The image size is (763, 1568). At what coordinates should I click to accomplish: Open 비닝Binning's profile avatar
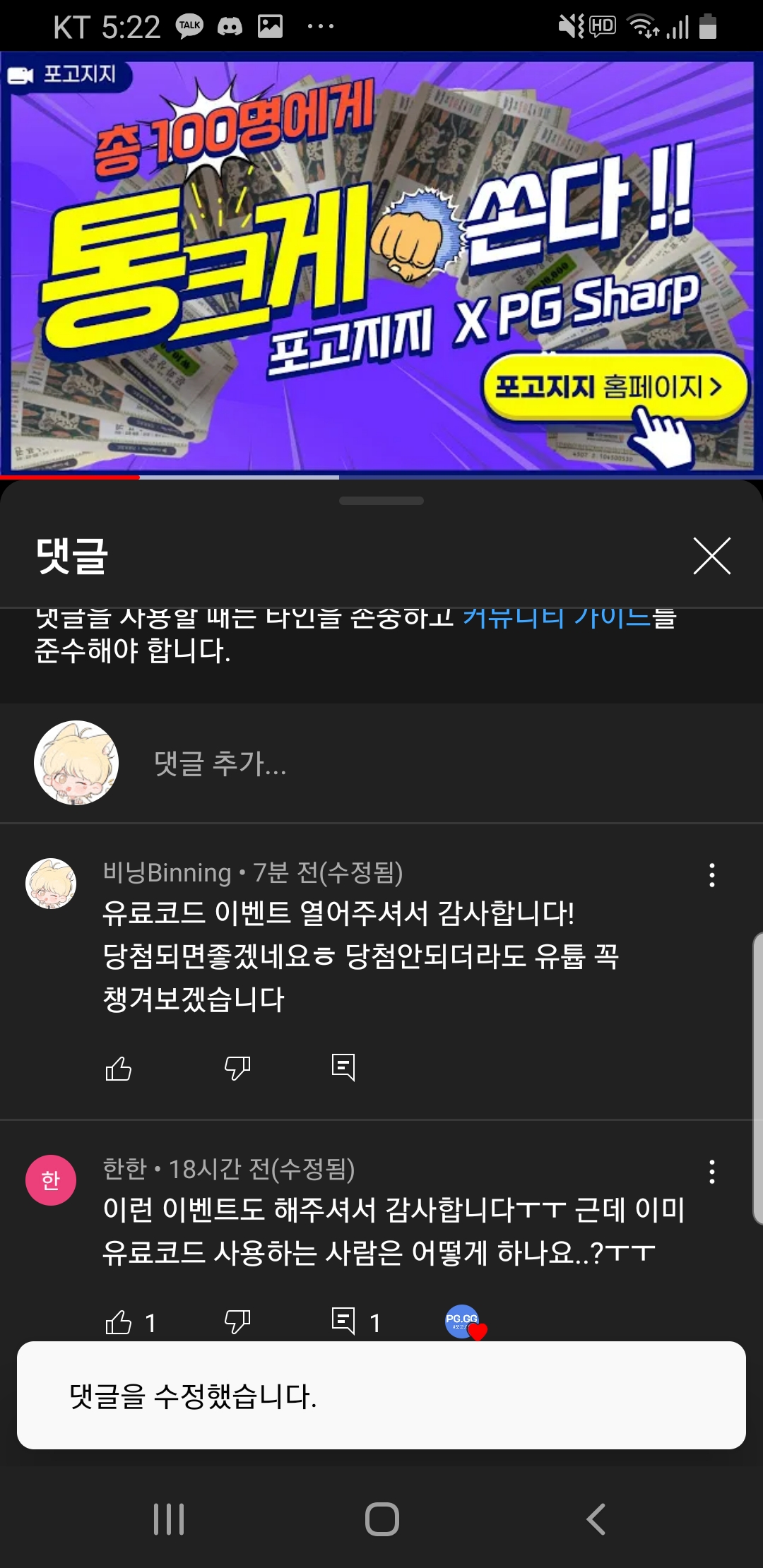(51, 884)
